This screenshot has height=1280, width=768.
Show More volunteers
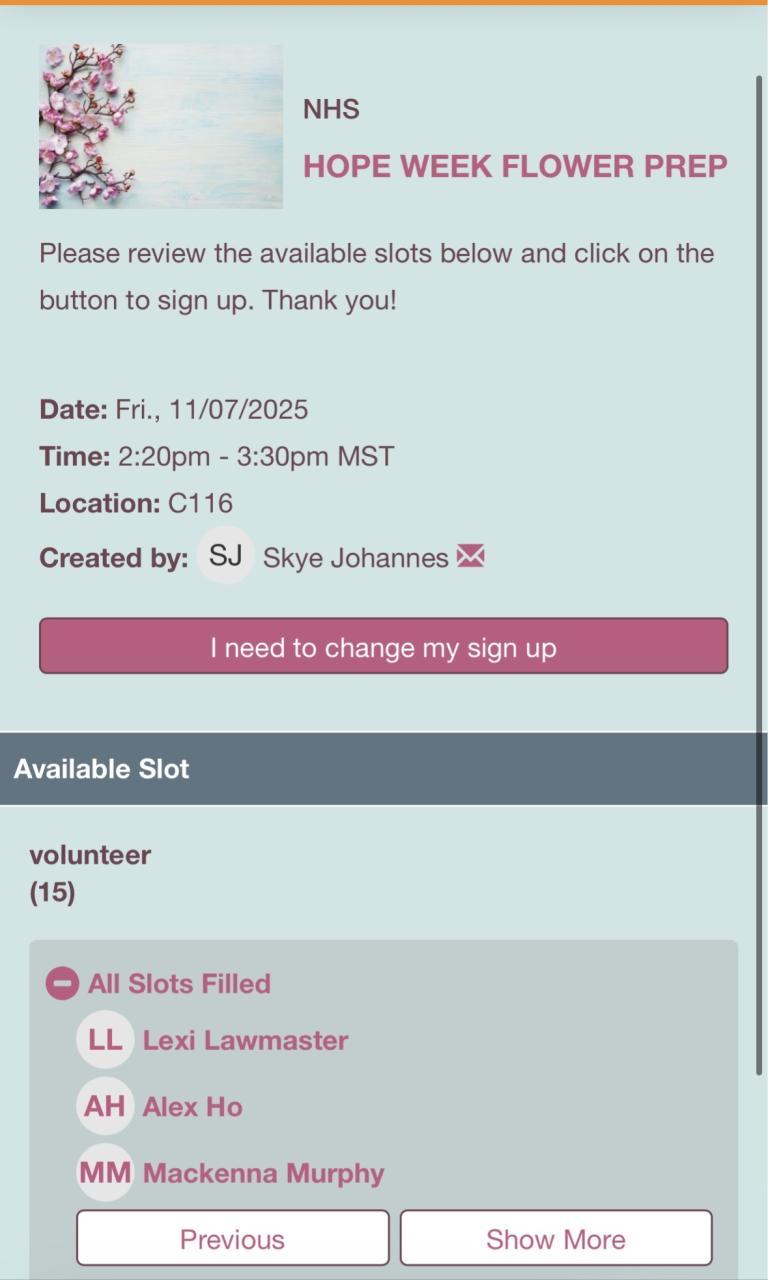pyautogui.click(x=555, y=1239)
